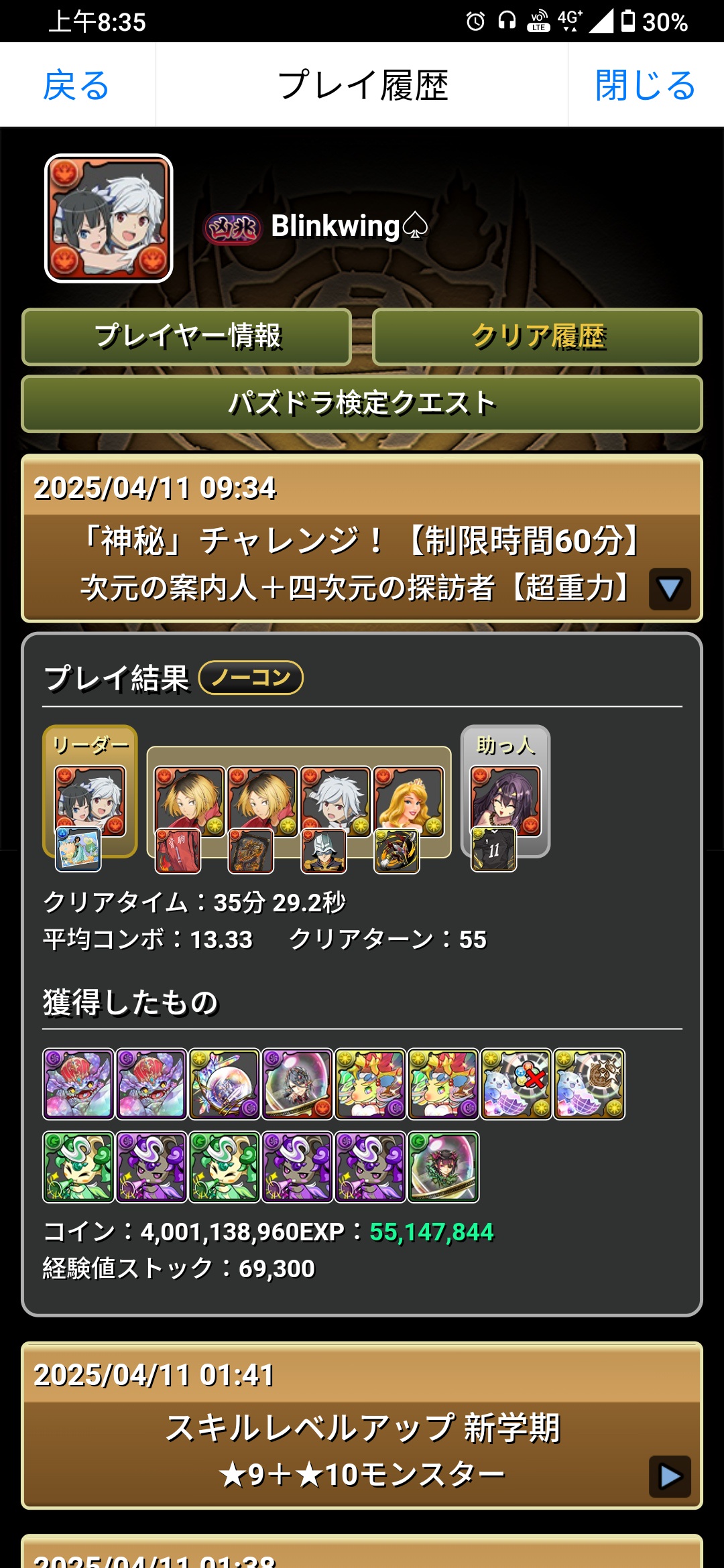Close the screen with 閉じる
The image size is (724, 1568).
point(645,85)
